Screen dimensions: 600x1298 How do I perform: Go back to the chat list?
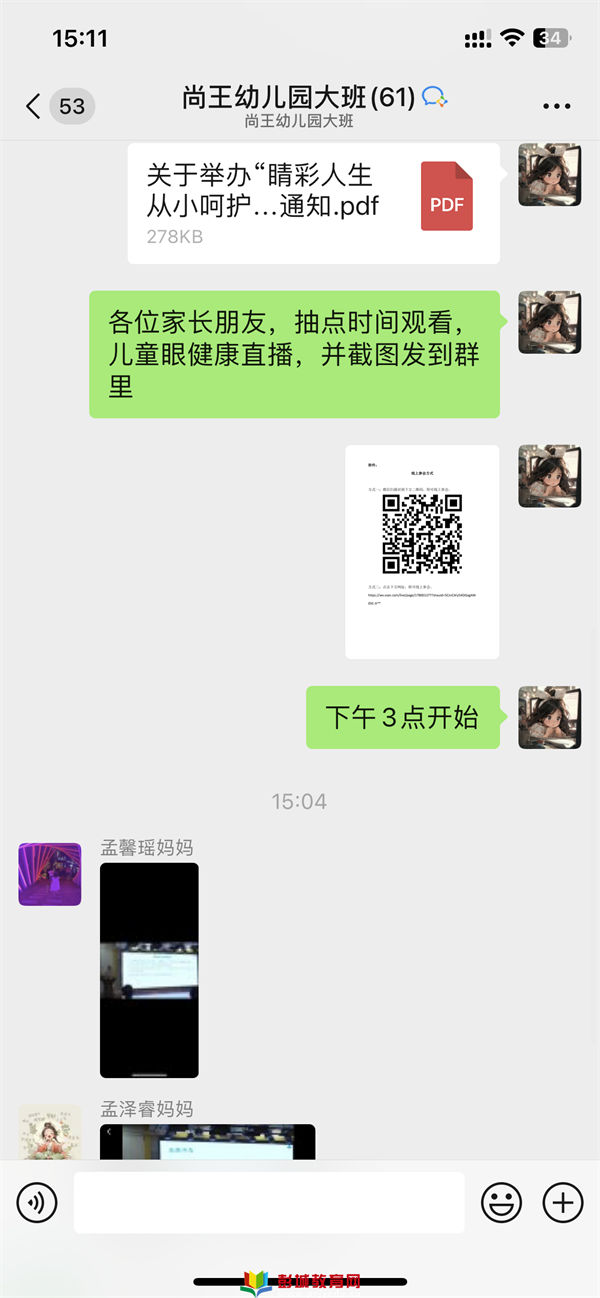(34, 106)
